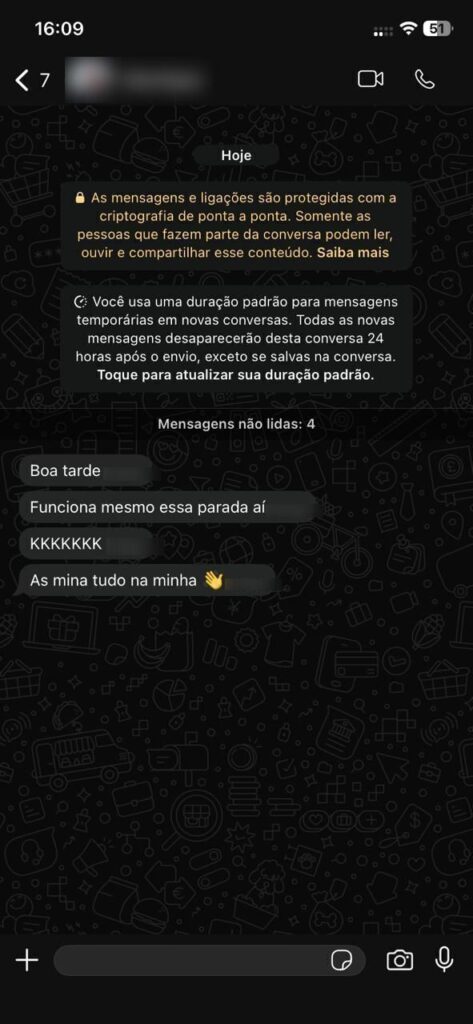The image size is (473, 1024).
Task: Tap the Saiba mais link
Action: pos(353,252)
